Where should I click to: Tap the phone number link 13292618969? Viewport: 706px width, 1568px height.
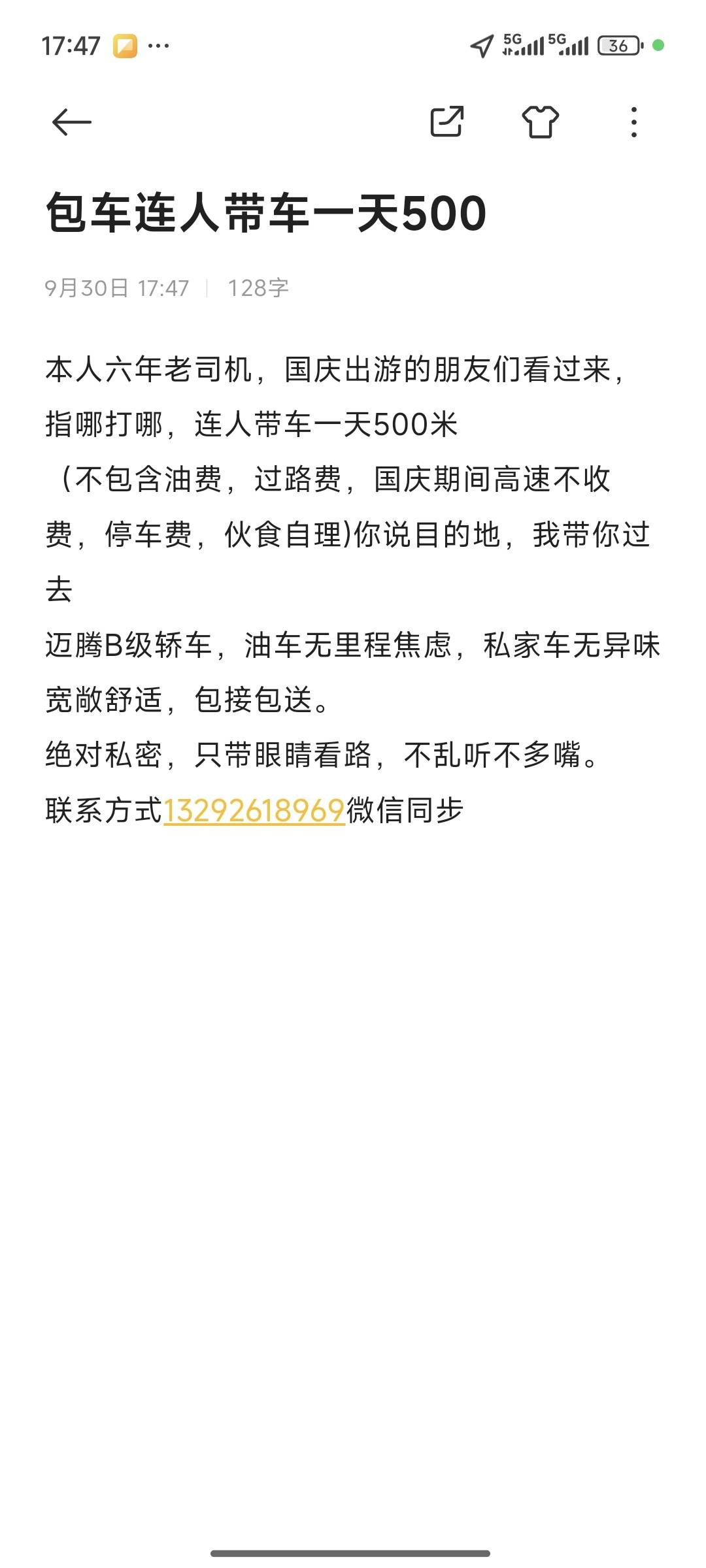(254, 811)
